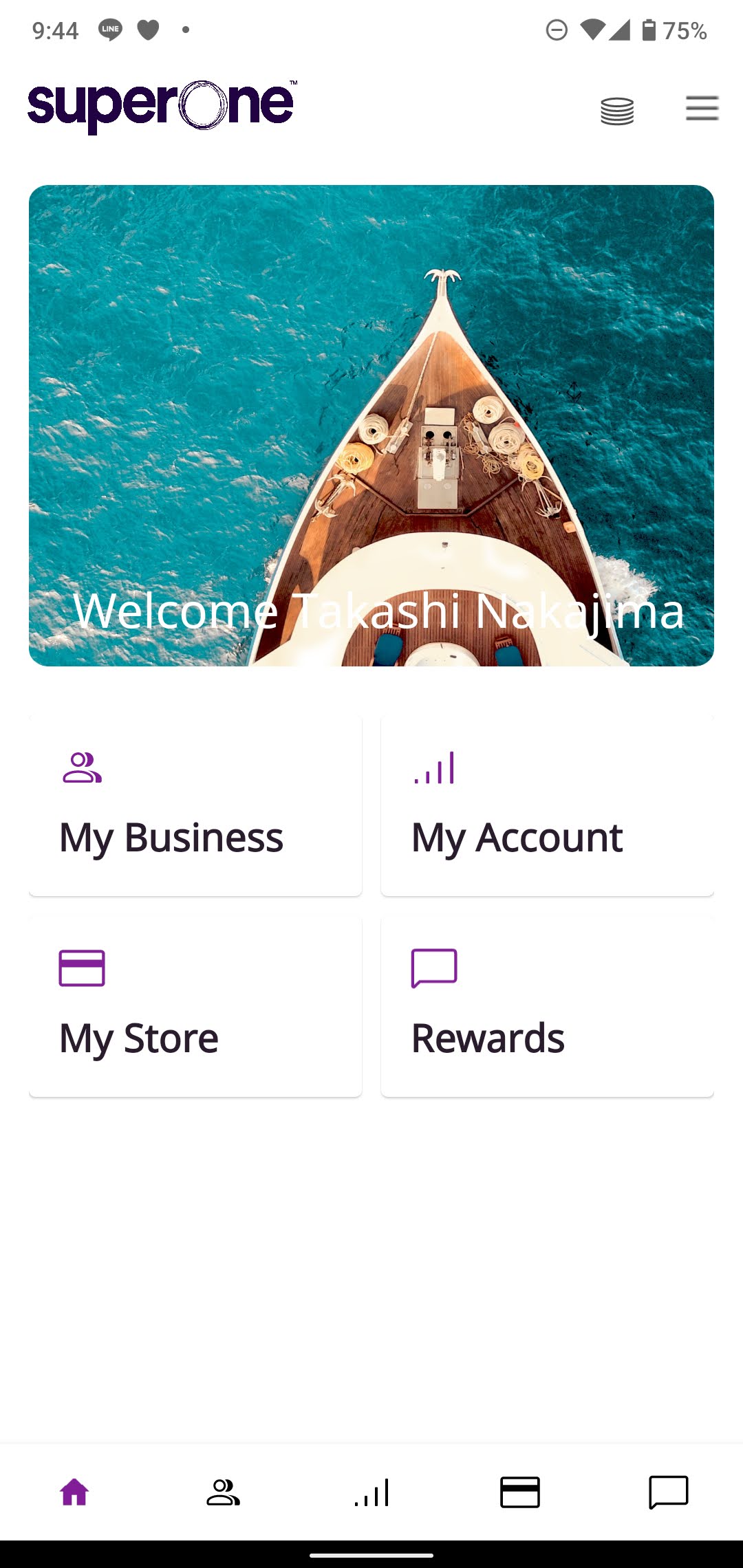The width and height of the screenshot is (743, 1568).
Task: Open the Rewards card
Action: [x=548, y=1007]
